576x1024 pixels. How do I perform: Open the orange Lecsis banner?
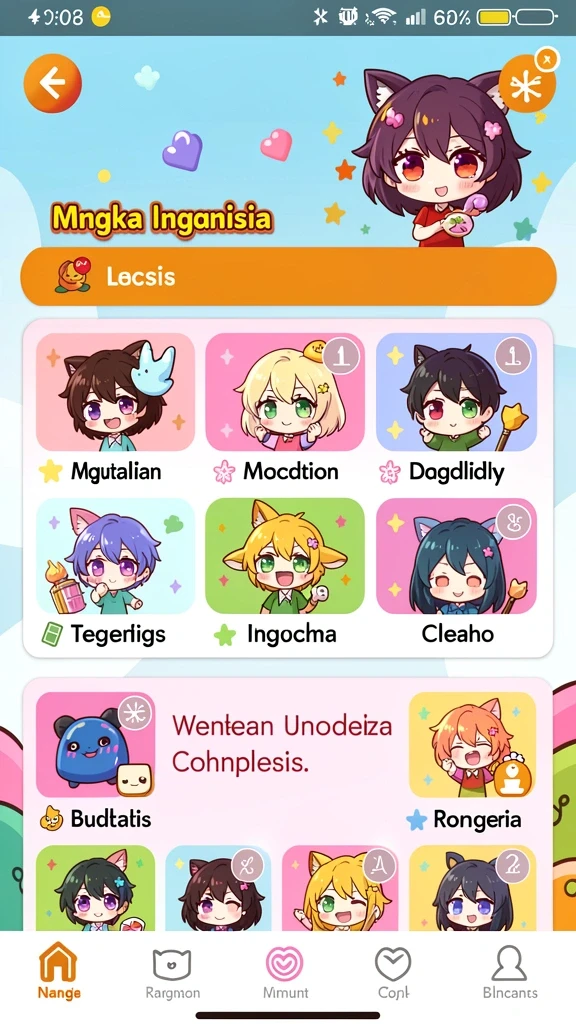pyautogui.click(x=289, y=276)
